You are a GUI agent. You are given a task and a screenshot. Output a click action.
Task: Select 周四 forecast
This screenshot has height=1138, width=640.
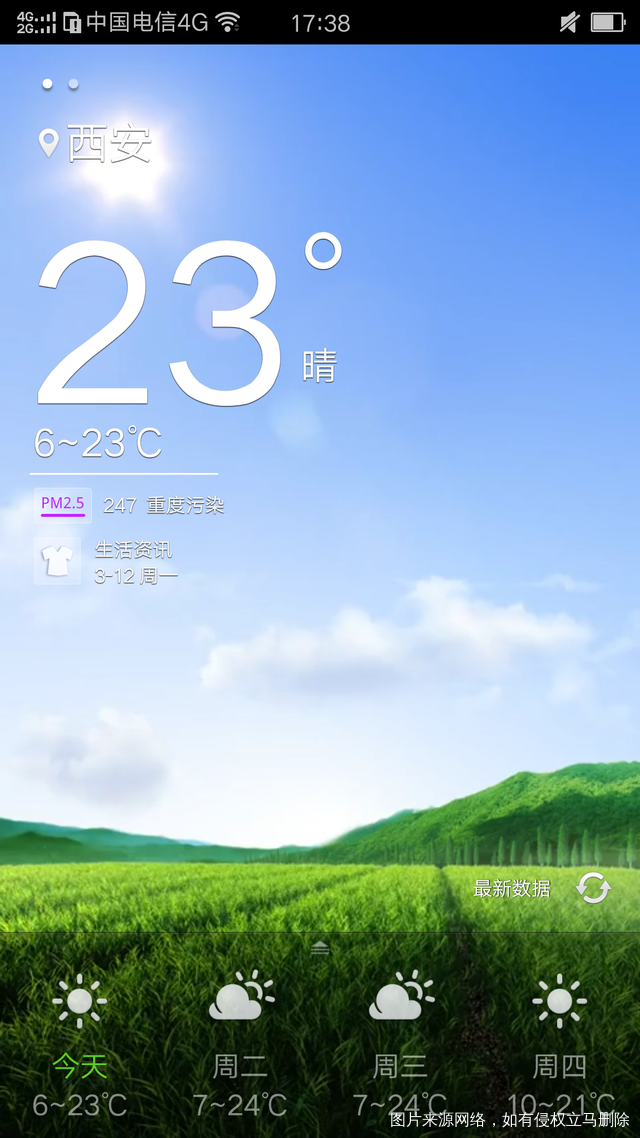click(x=560, y=1040)
